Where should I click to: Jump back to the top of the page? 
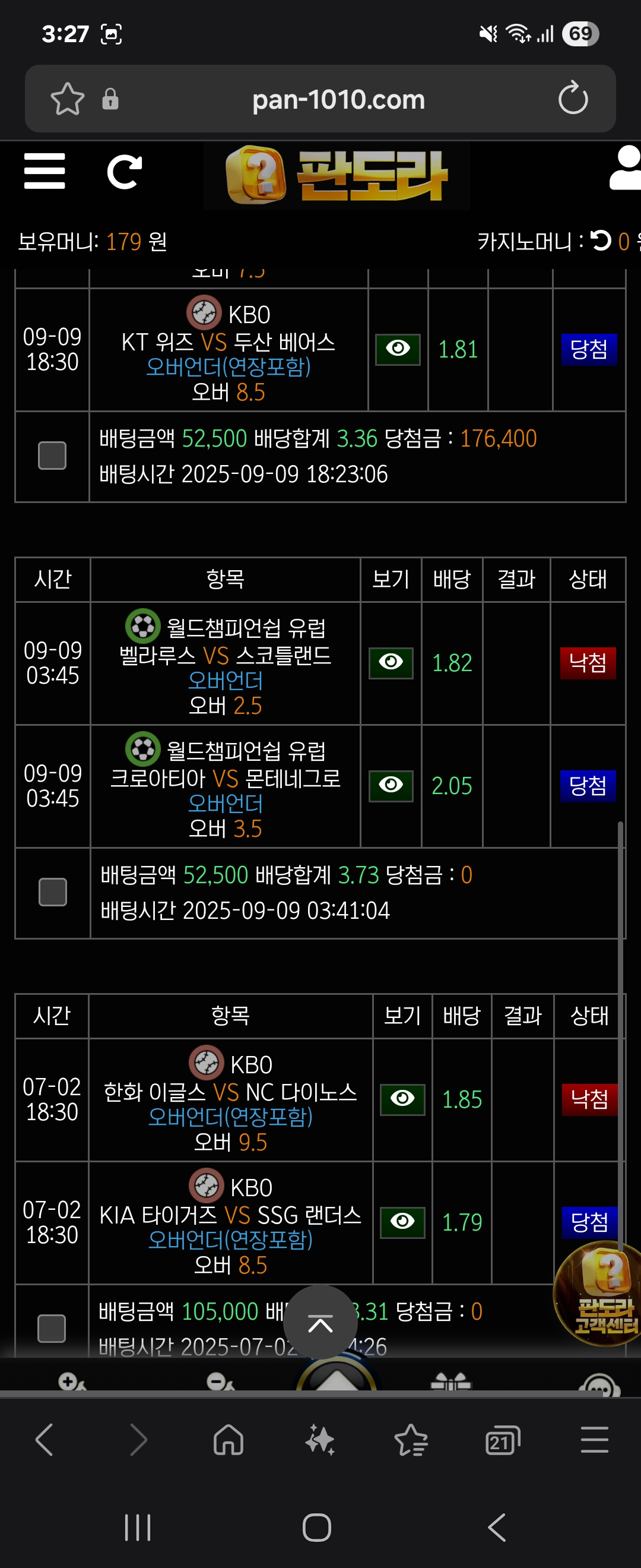(320, 1323)
